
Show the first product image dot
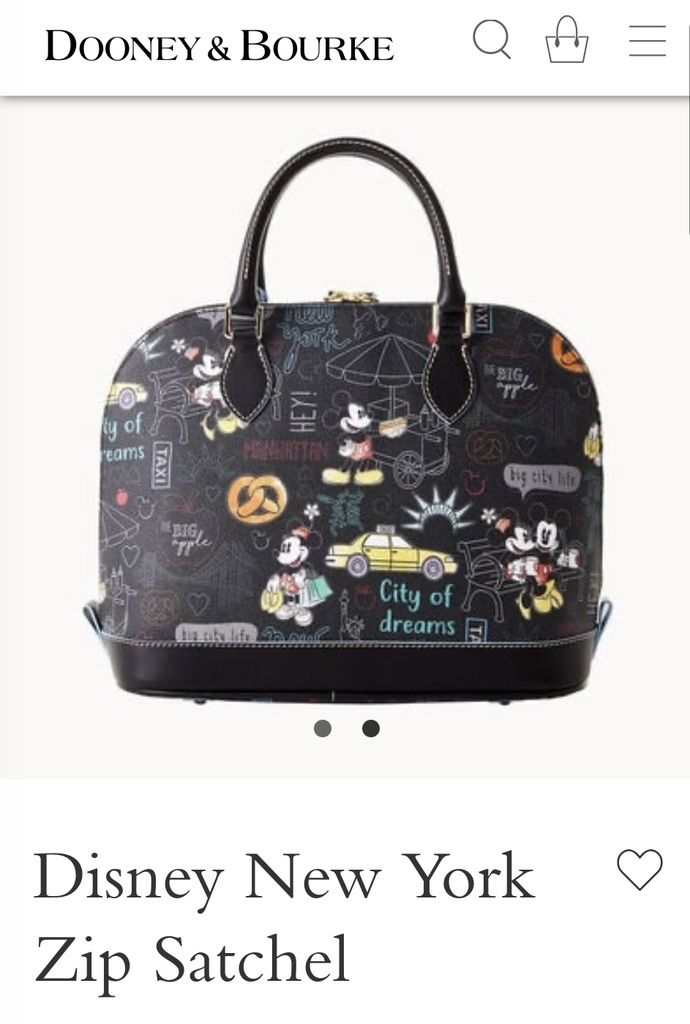(322, 728)
